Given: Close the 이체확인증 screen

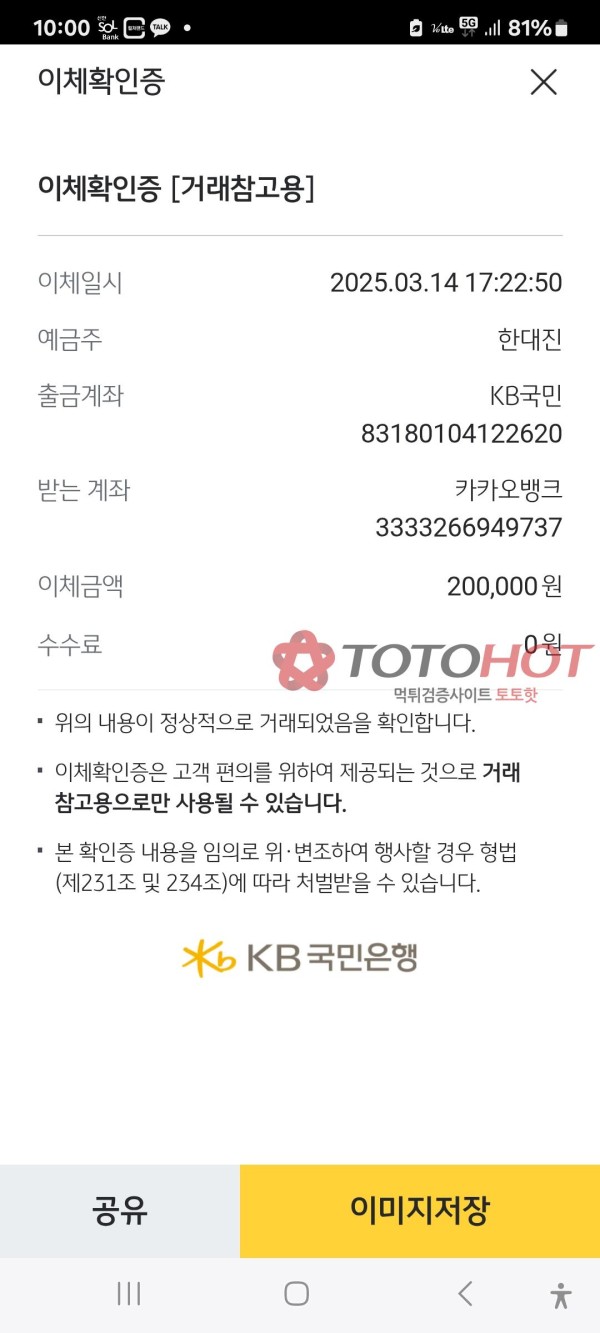Looking at the screenshot, I should click(543, 82).
